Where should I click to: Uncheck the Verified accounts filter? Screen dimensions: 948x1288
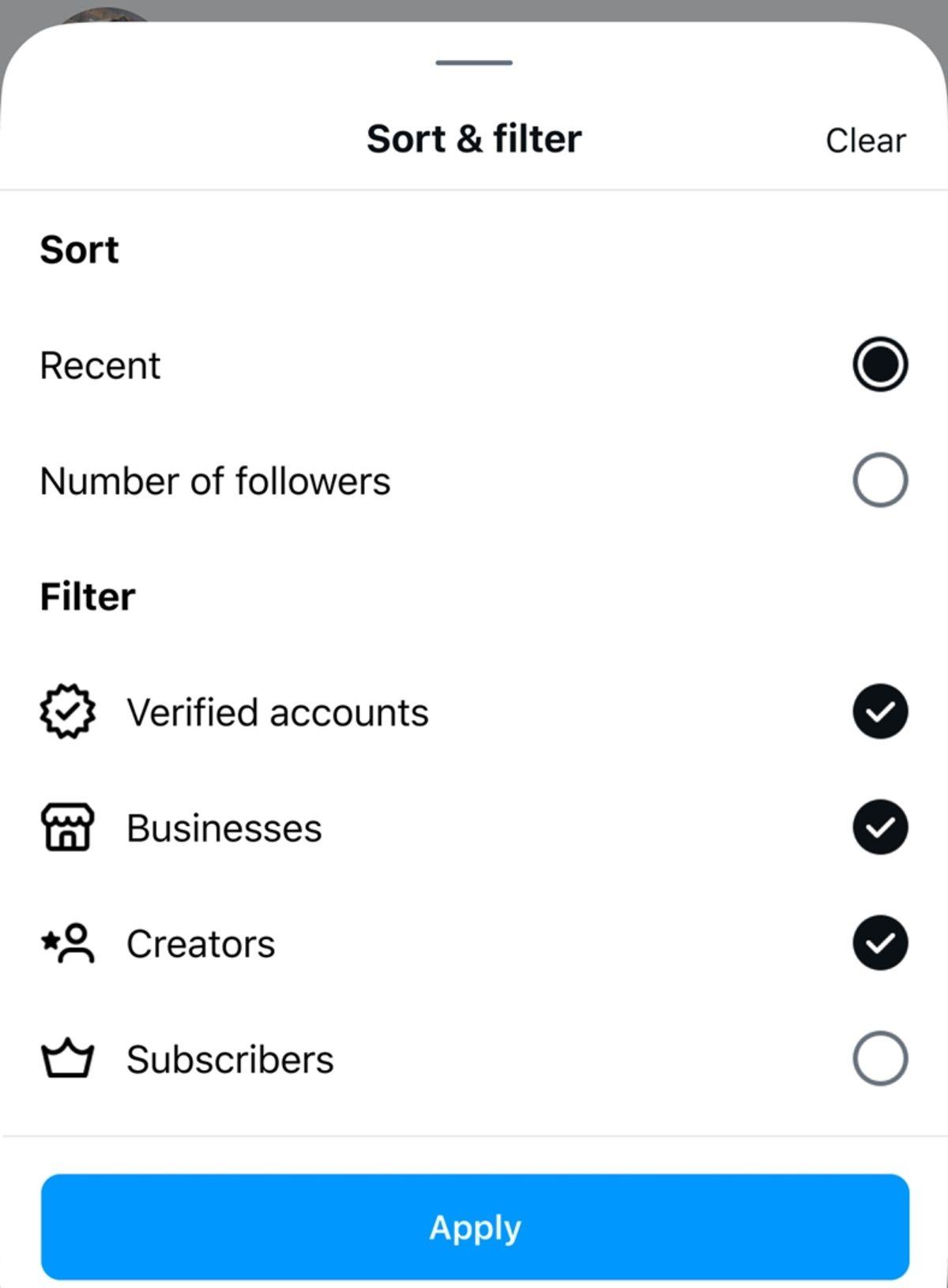tap(879, 711)
